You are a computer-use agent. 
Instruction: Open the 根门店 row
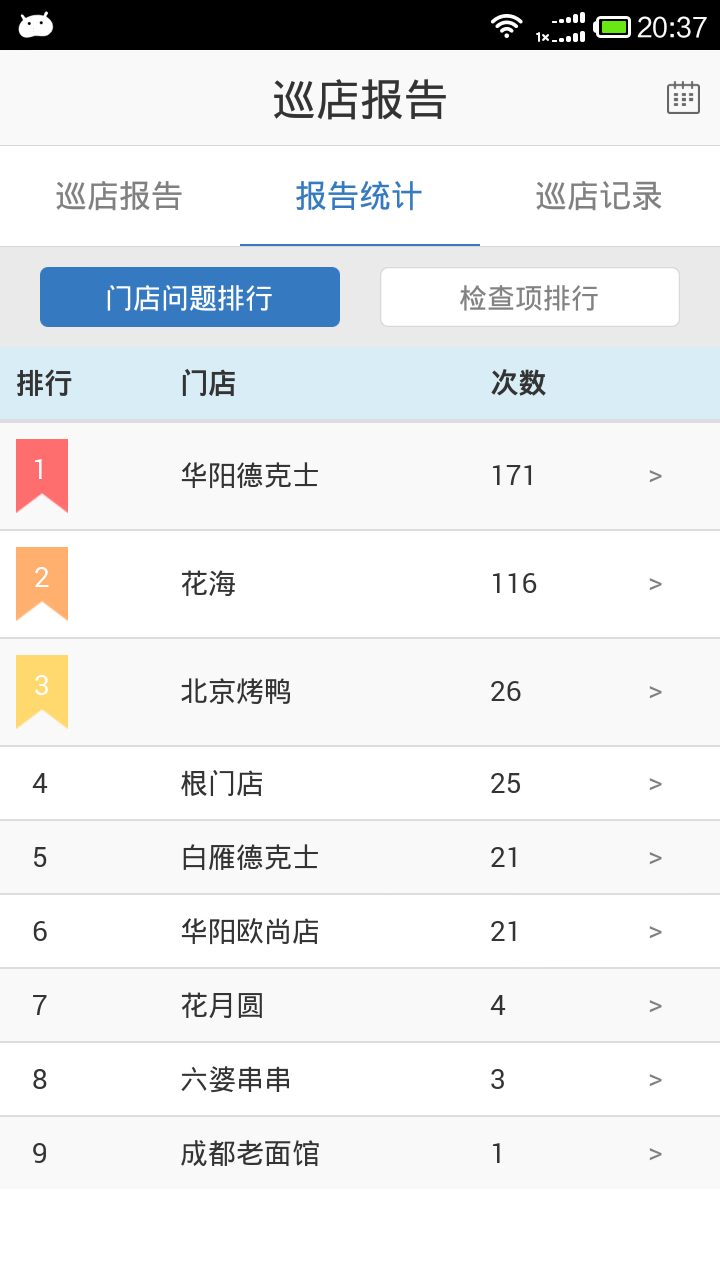tap(360, 783)
